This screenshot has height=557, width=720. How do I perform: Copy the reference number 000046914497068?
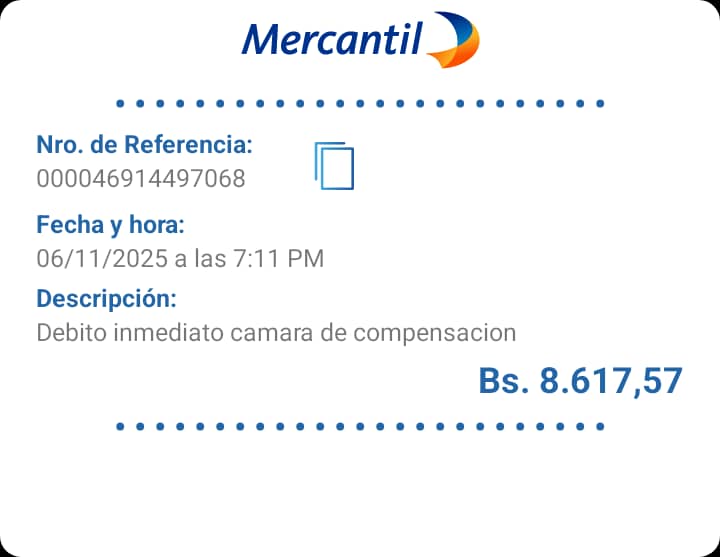click(x=334, y=166)
